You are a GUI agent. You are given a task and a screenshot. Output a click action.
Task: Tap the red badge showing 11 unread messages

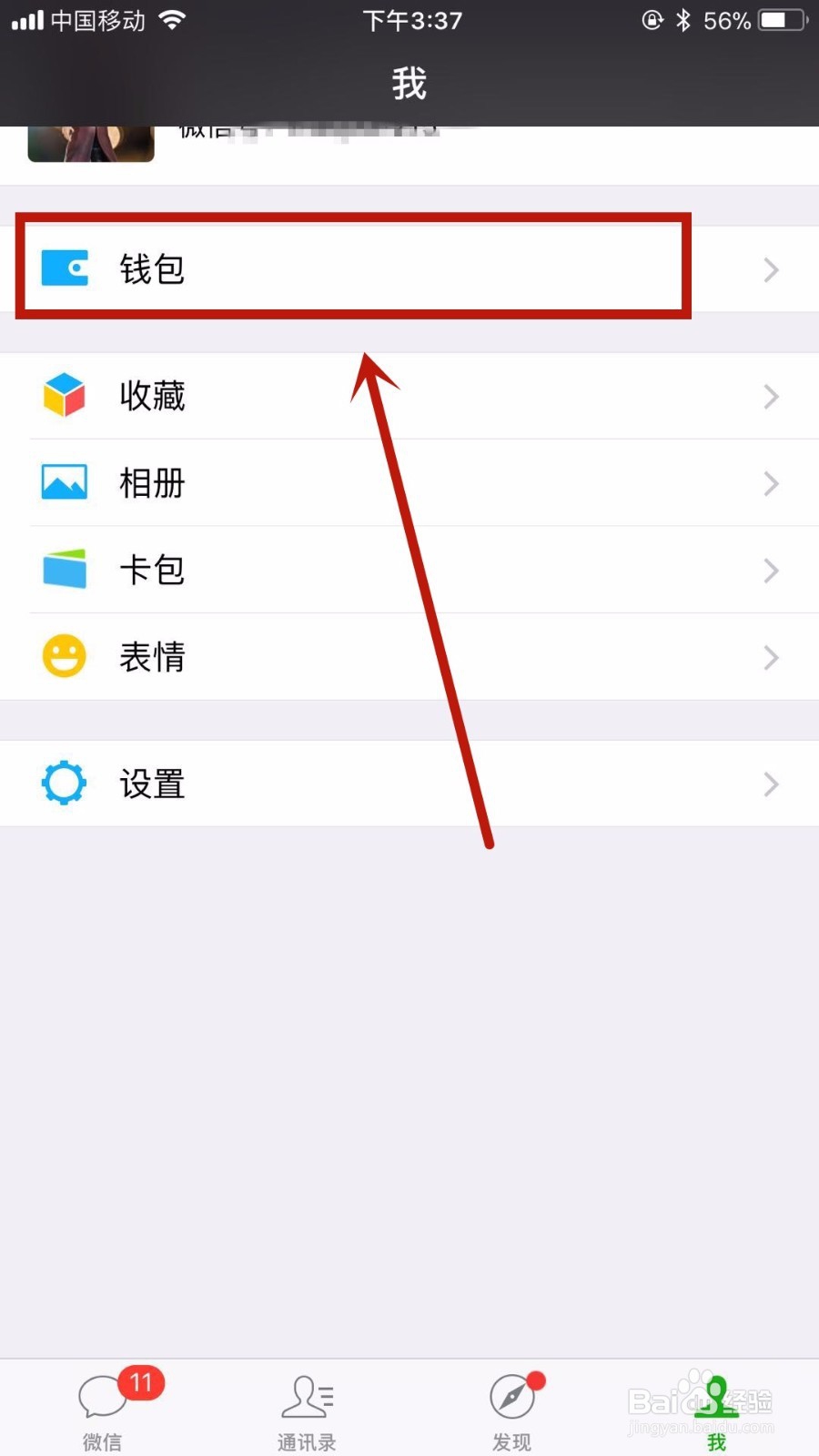141,1381
